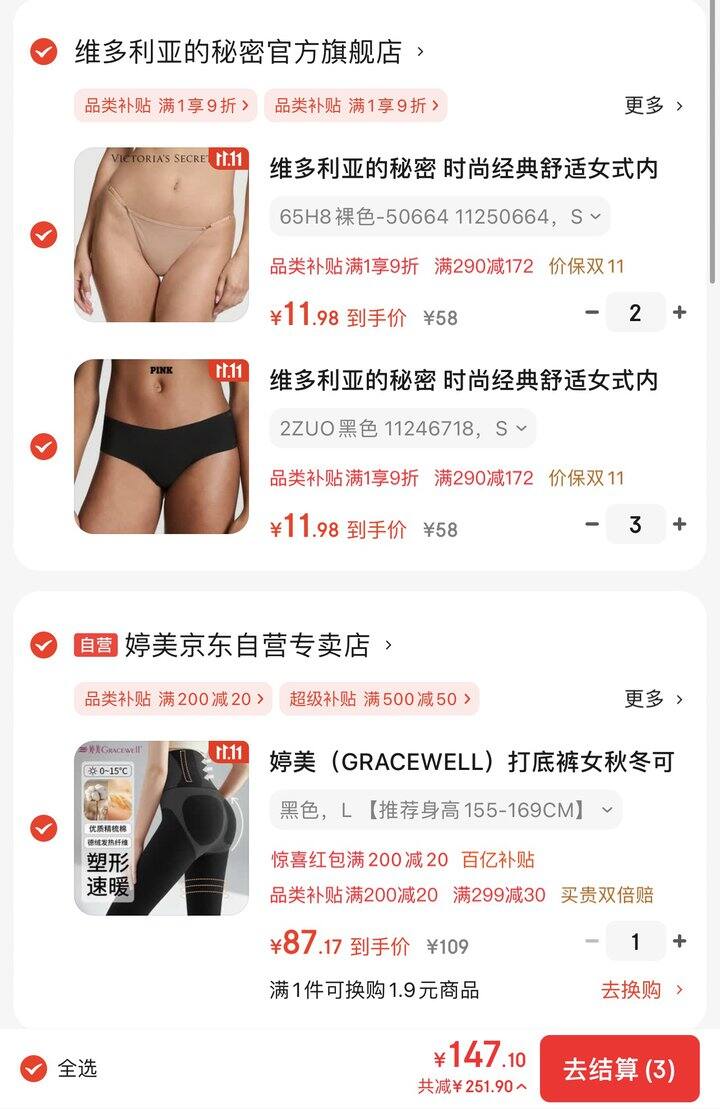This screenshot has width=720, height=1109.
Task: Toggle the 全选 select-all checkbox
Action: (x=34, y=1068)
